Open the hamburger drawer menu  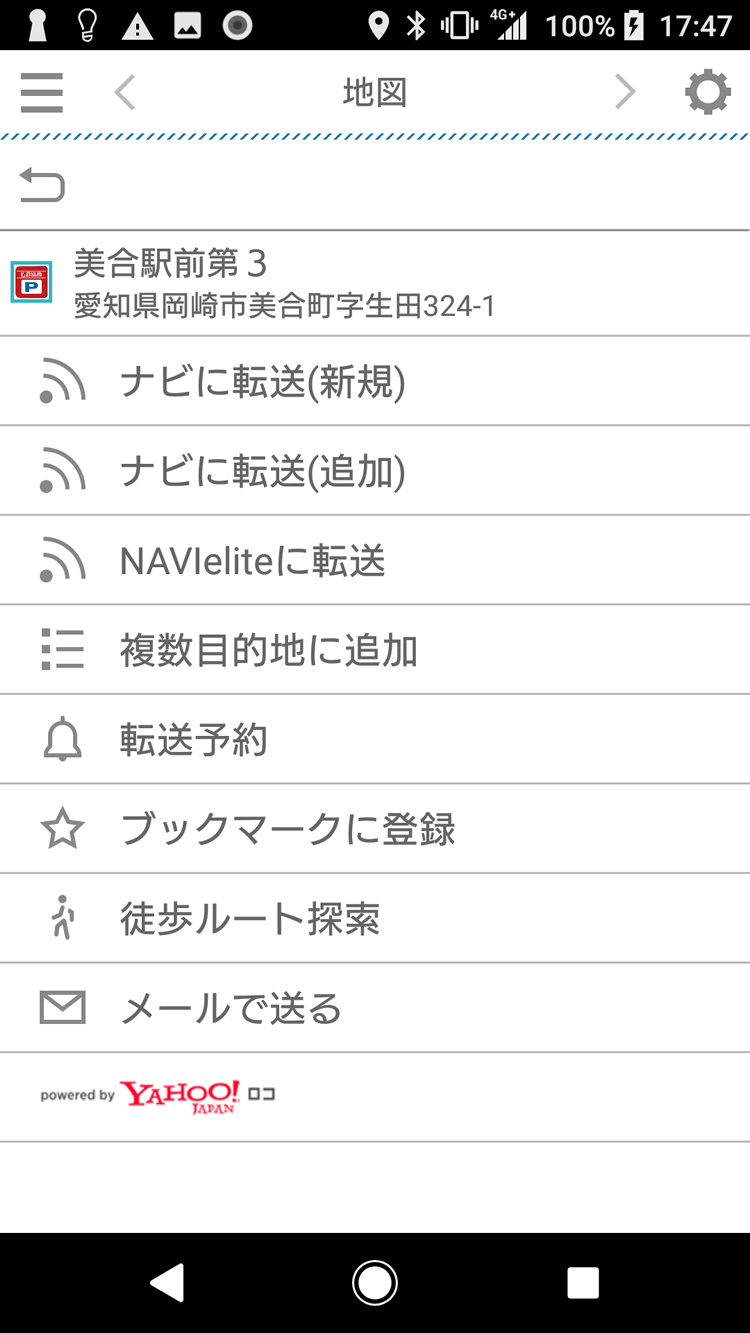(x=41, y=93)
